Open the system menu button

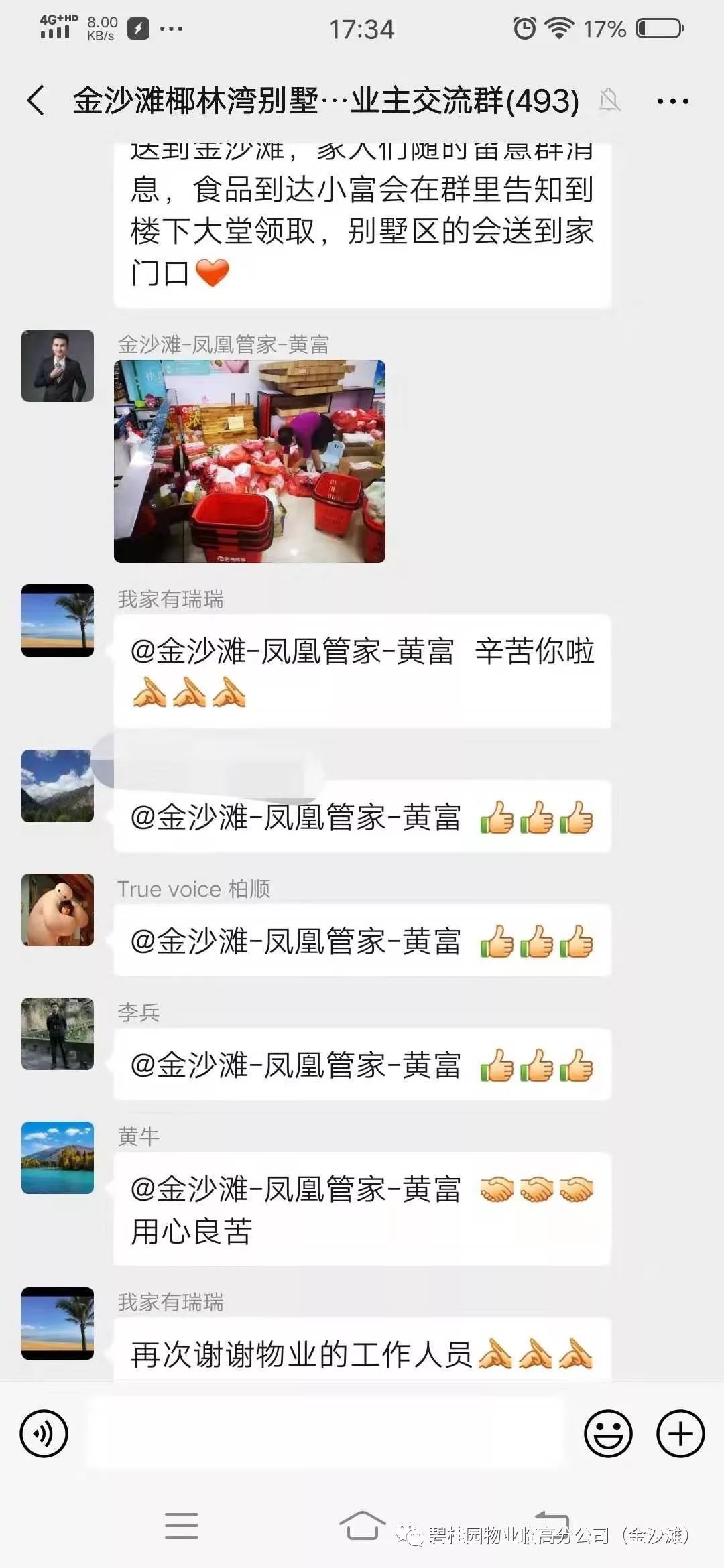point(182,1526)
